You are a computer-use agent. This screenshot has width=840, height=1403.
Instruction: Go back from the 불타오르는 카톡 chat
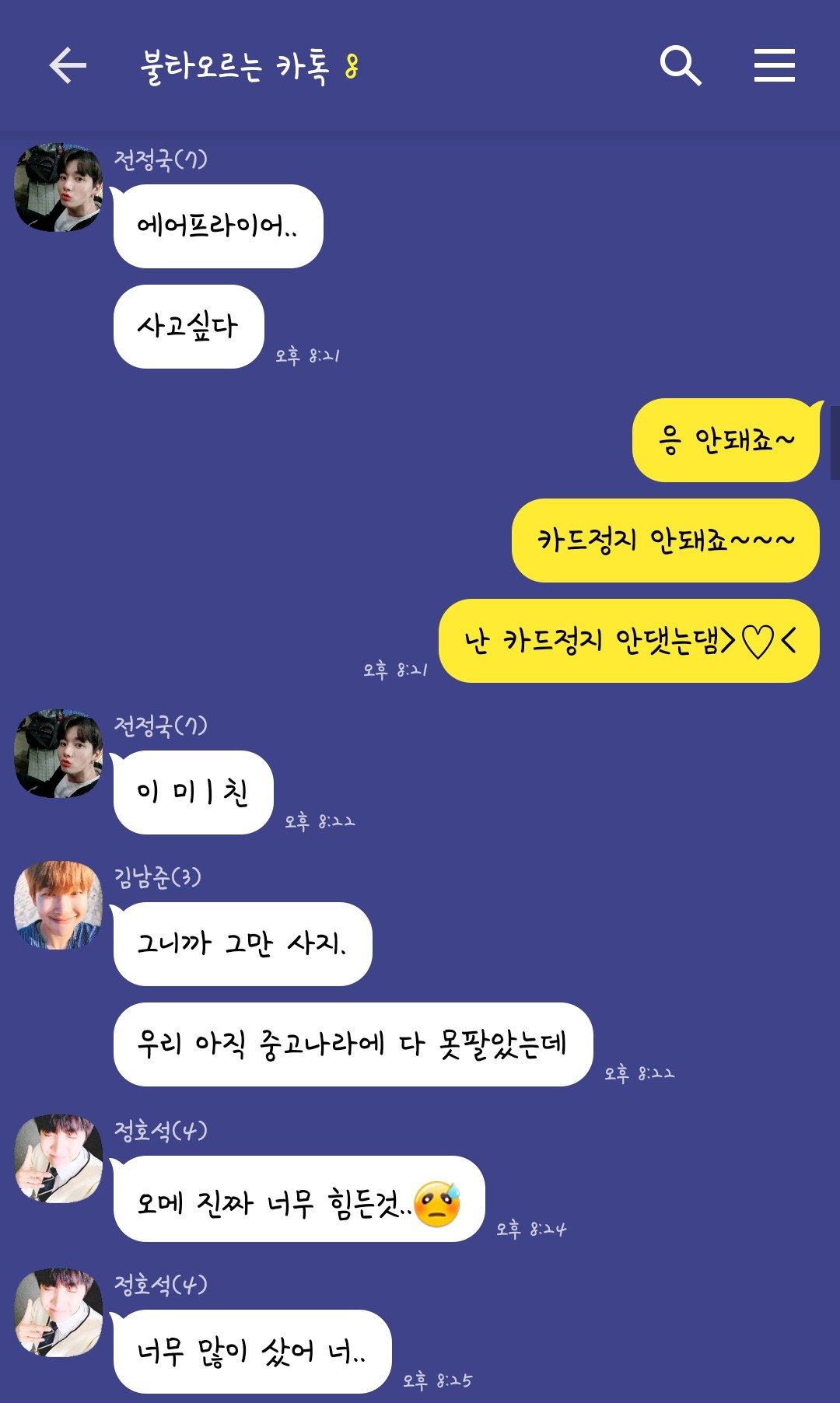pos(68,65)
